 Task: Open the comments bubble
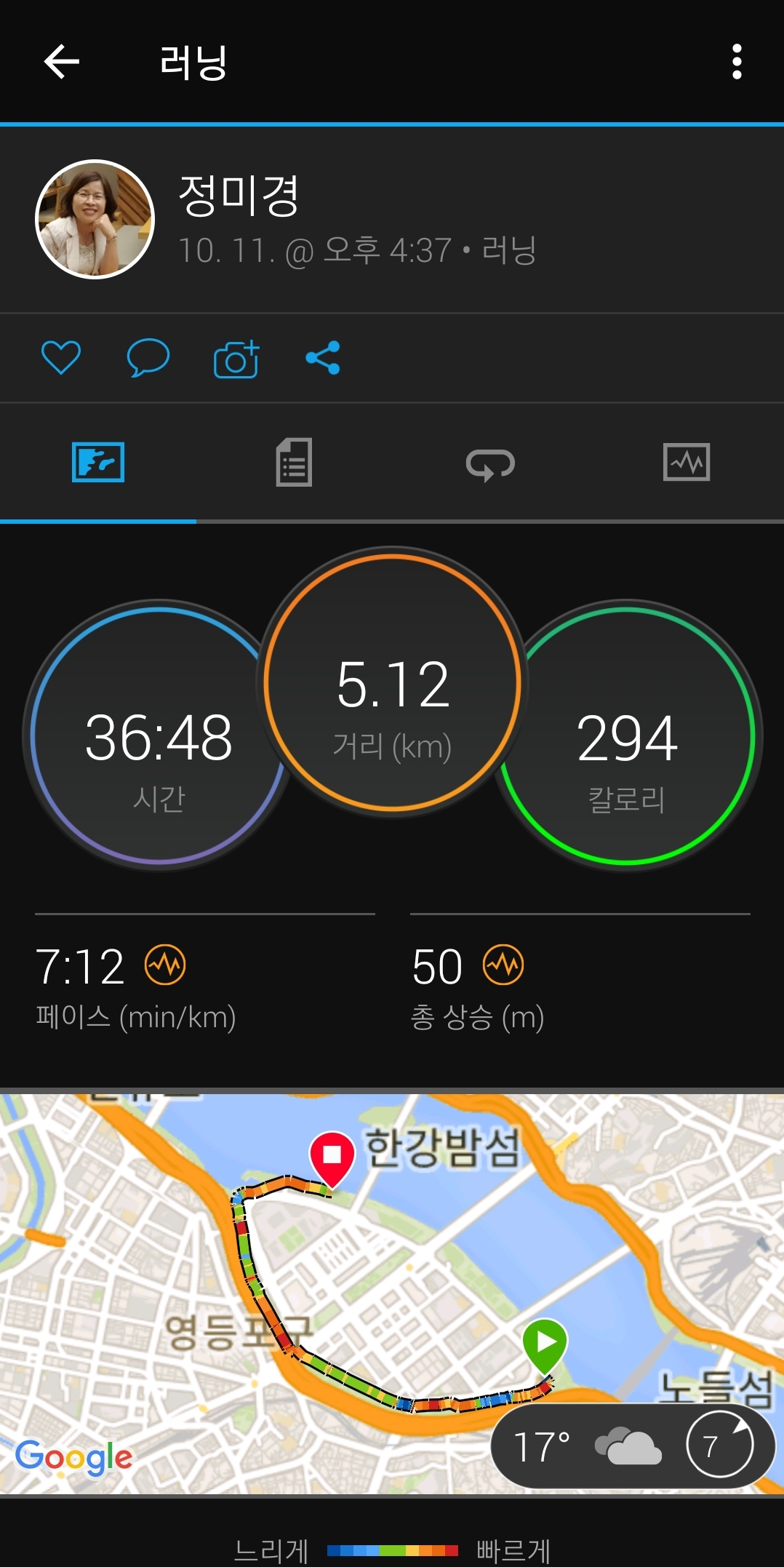tap(148, 358)
